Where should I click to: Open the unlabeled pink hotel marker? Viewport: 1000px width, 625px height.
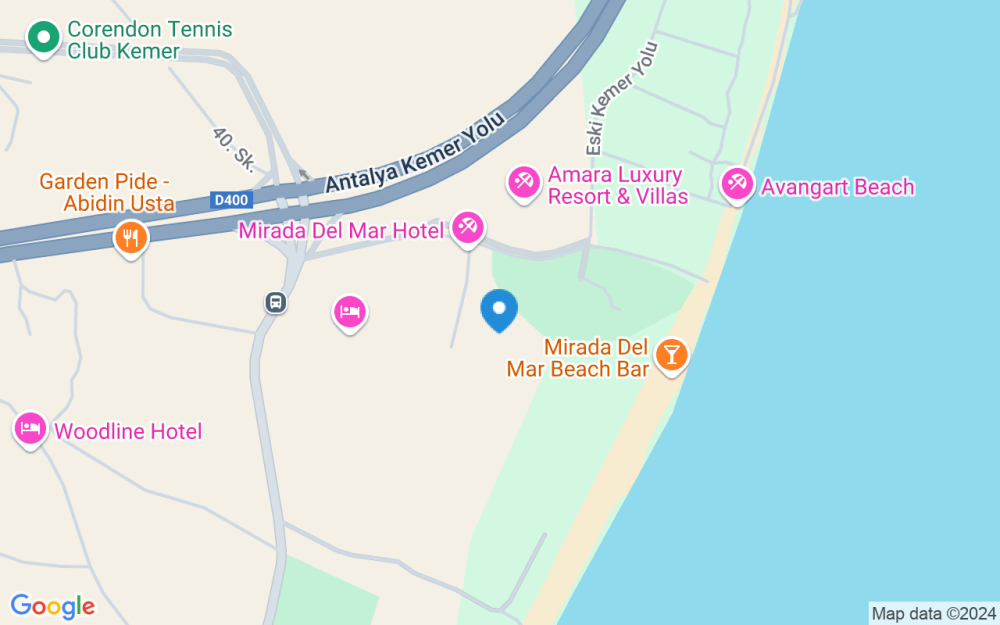click(x=349, y=312)
